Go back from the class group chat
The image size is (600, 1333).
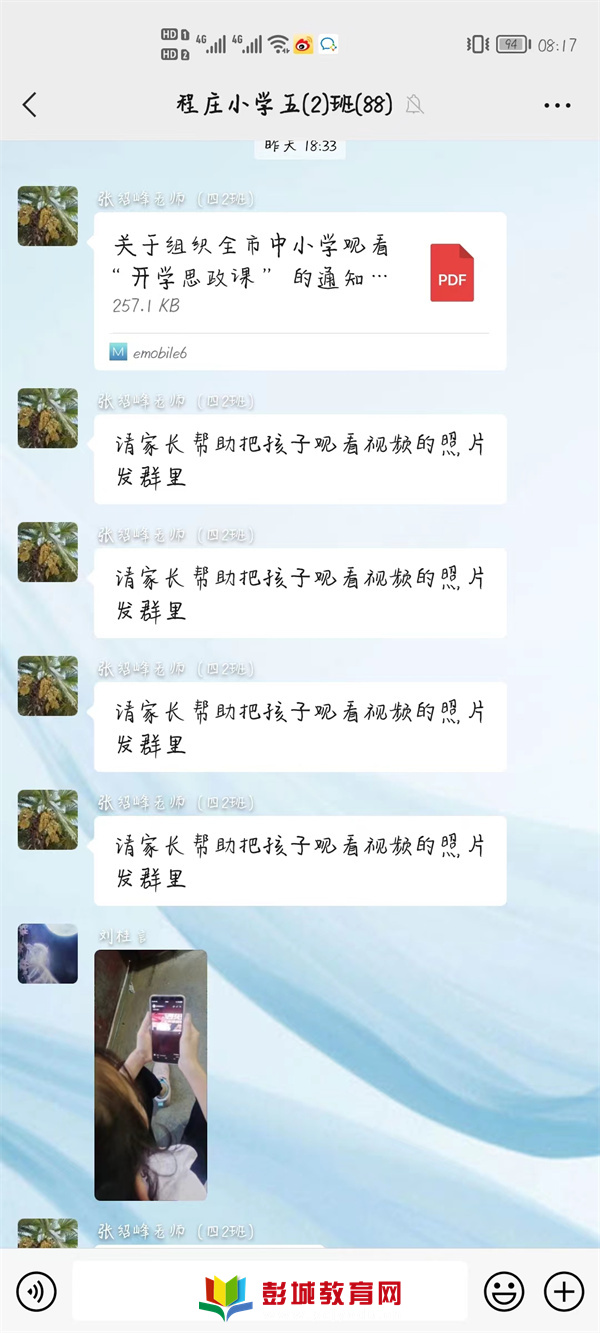pyautogui.click(x=30, y=104)
